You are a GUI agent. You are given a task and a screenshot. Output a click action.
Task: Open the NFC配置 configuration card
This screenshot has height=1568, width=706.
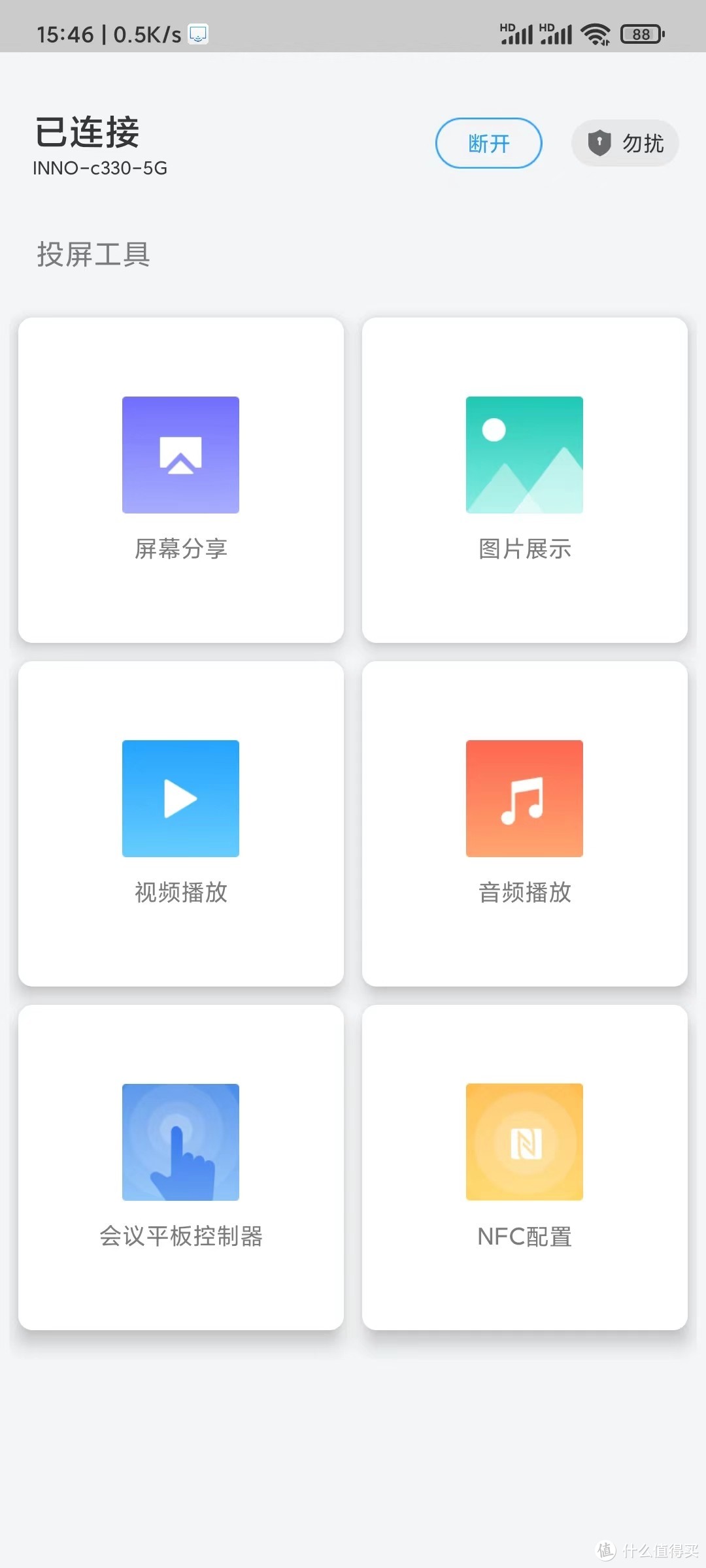click(x=525, y=1168)
